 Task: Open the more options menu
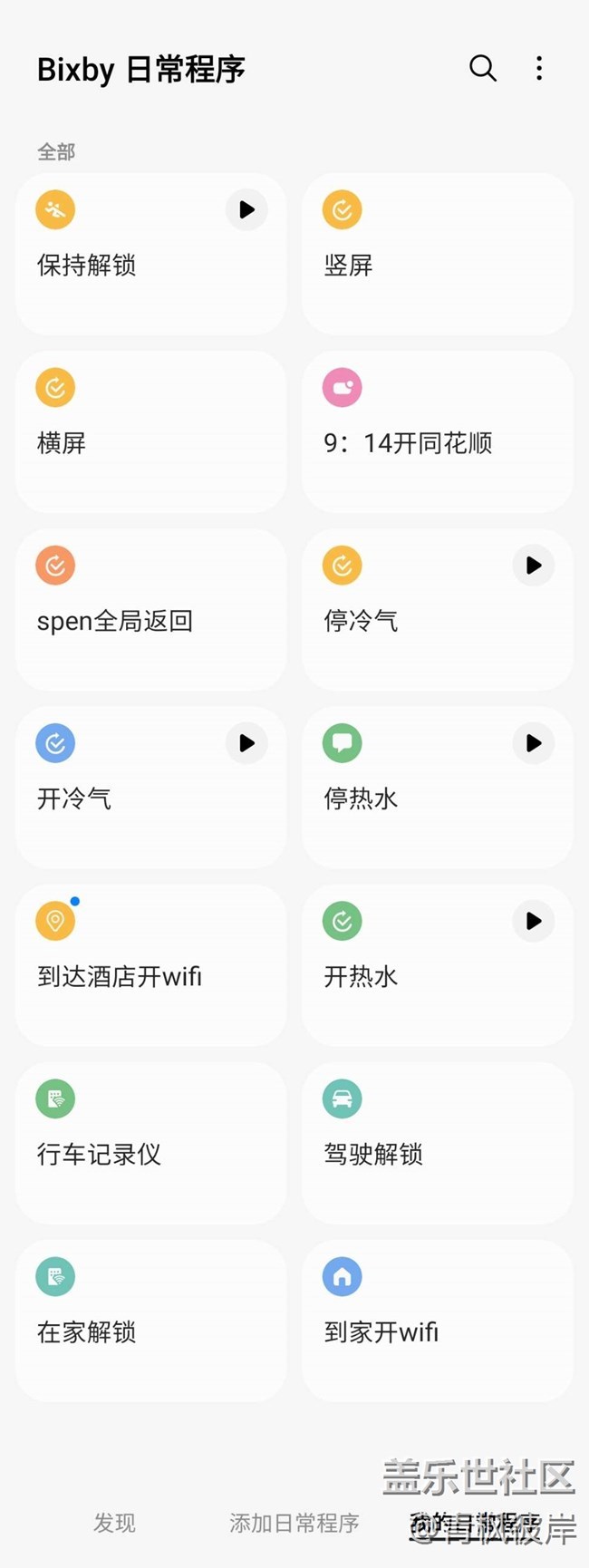tap(539, 68)
